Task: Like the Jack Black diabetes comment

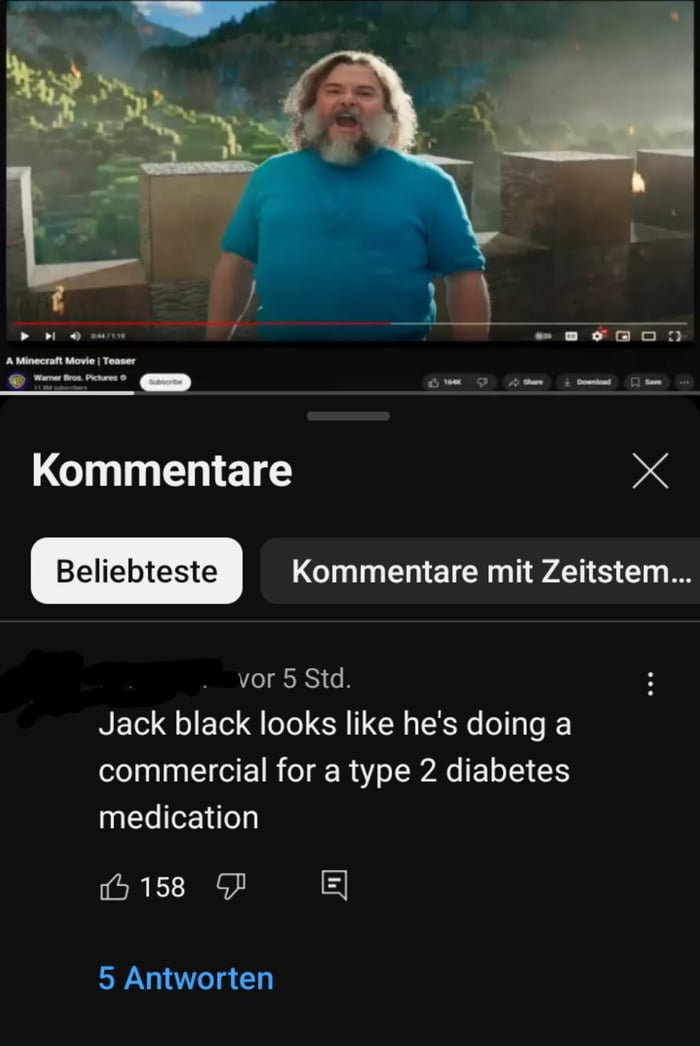Action: [x=115, y=886]
